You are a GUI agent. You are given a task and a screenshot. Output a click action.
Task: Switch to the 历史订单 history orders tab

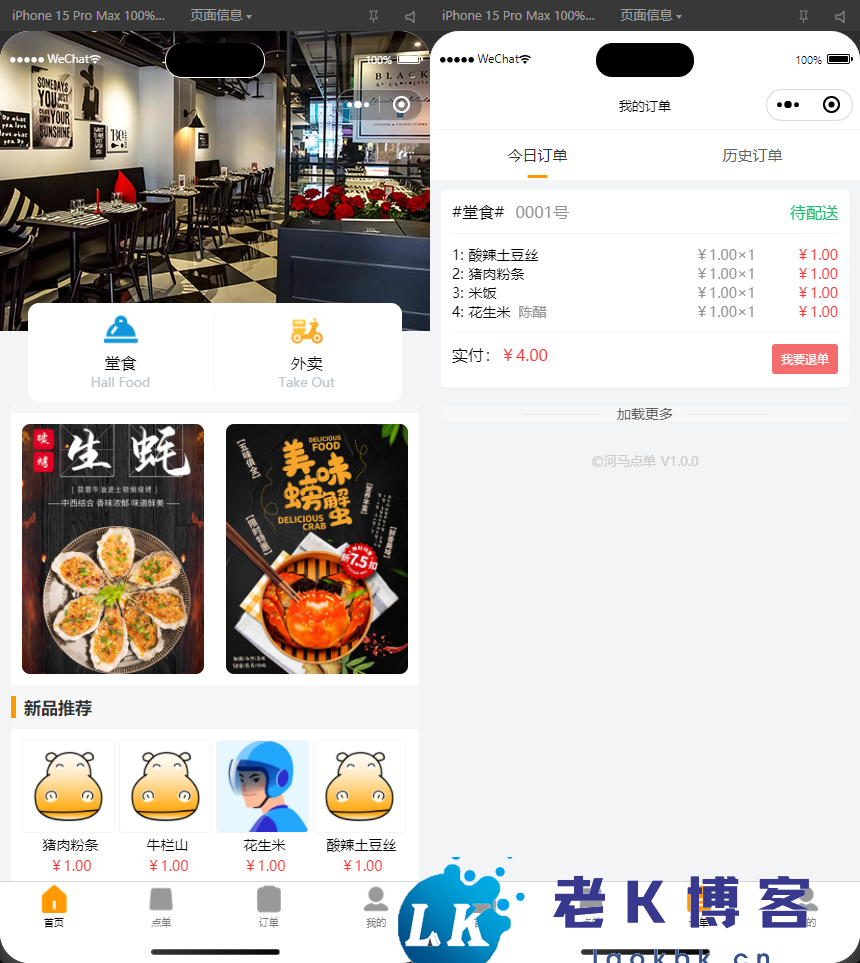(x=752, y=156)
